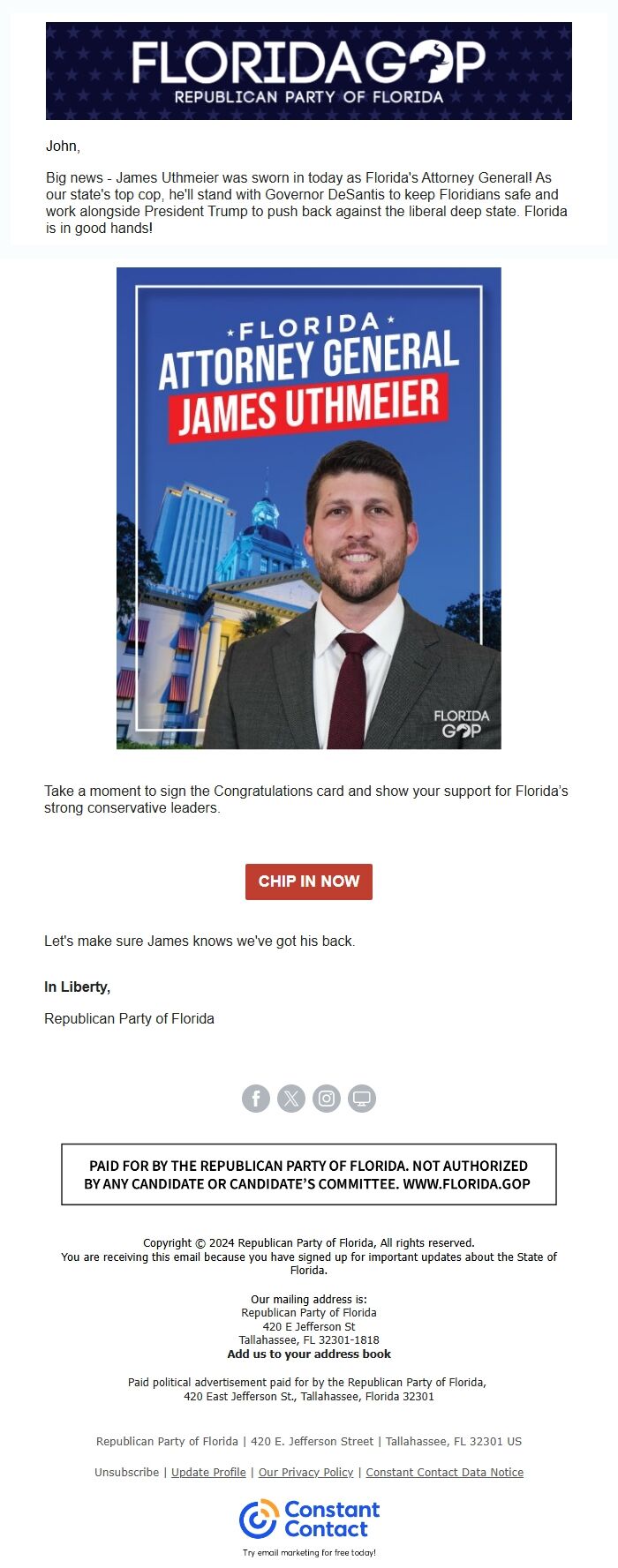Open Constant Contact Data Notice
Viewport: 618px width, 1568px height.
point(445,1472)
